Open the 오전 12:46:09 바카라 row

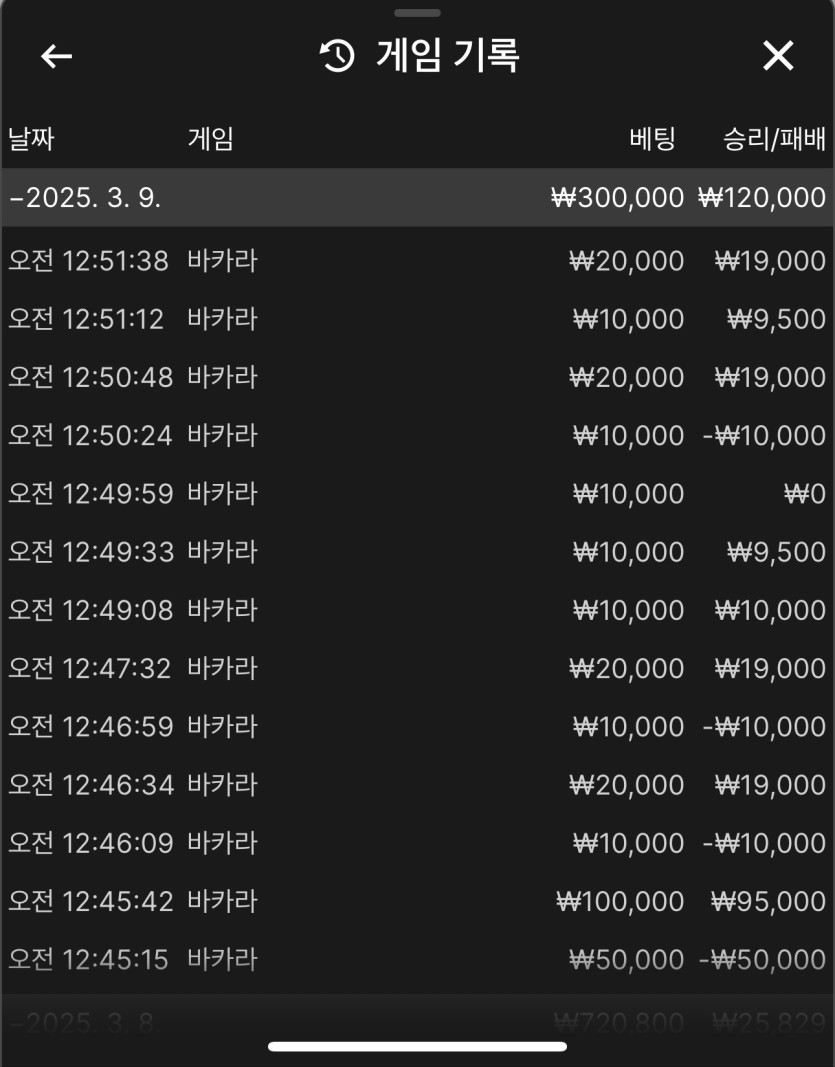(x=417, y=842)
